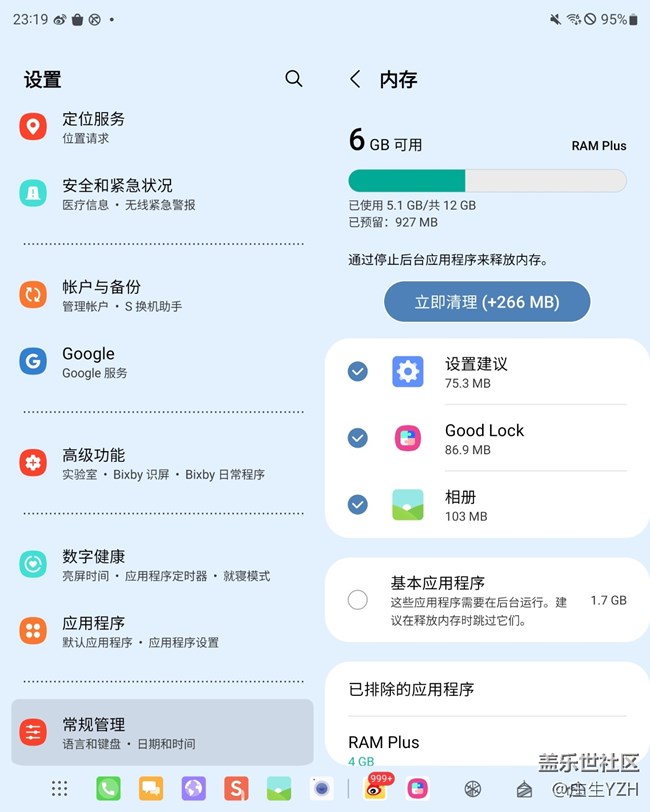Image resolution: width=650 pixels, height=812 pixels.
Task: Go back from the 内存 page
Action: (x=355, y=80)
